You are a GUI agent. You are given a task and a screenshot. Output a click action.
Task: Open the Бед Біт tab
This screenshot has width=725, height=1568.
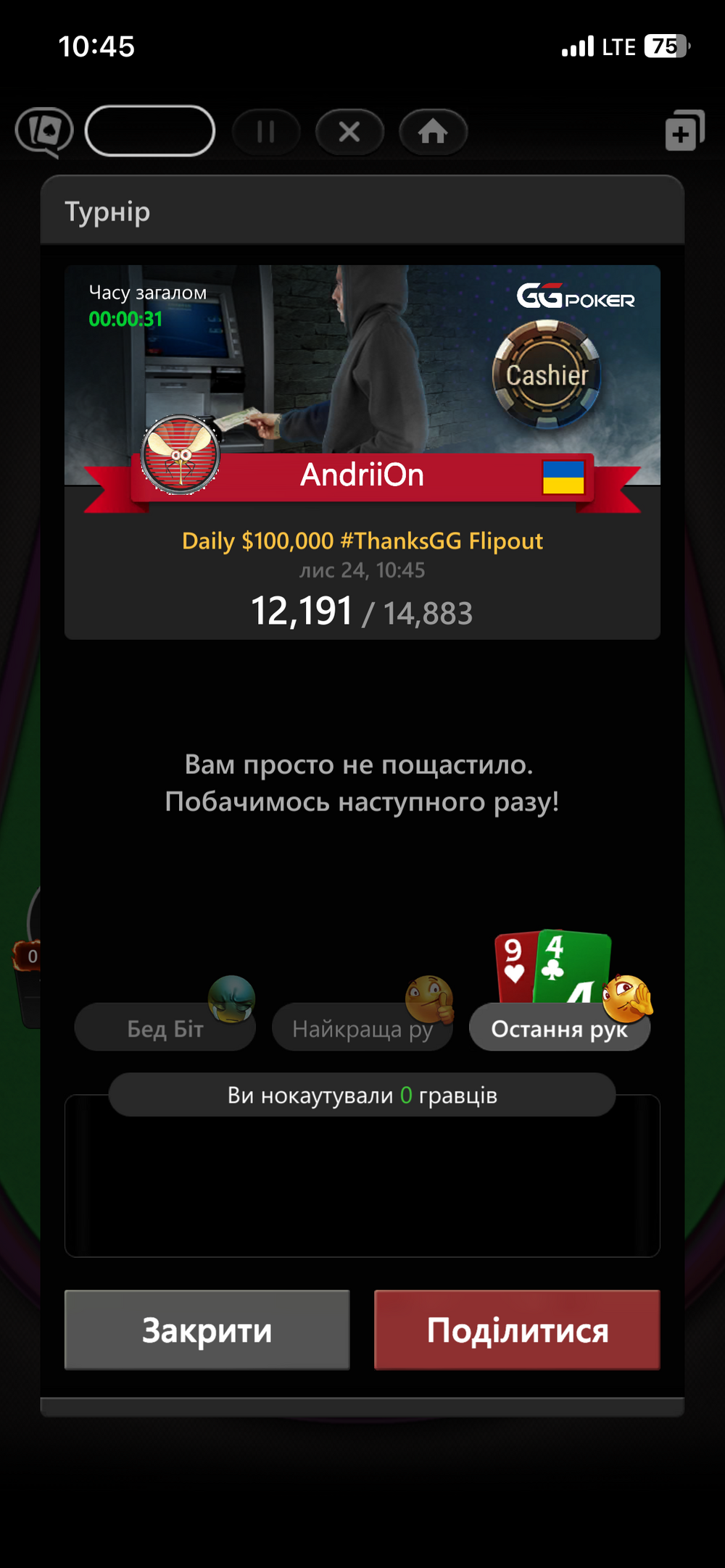tap(165, 1028)
